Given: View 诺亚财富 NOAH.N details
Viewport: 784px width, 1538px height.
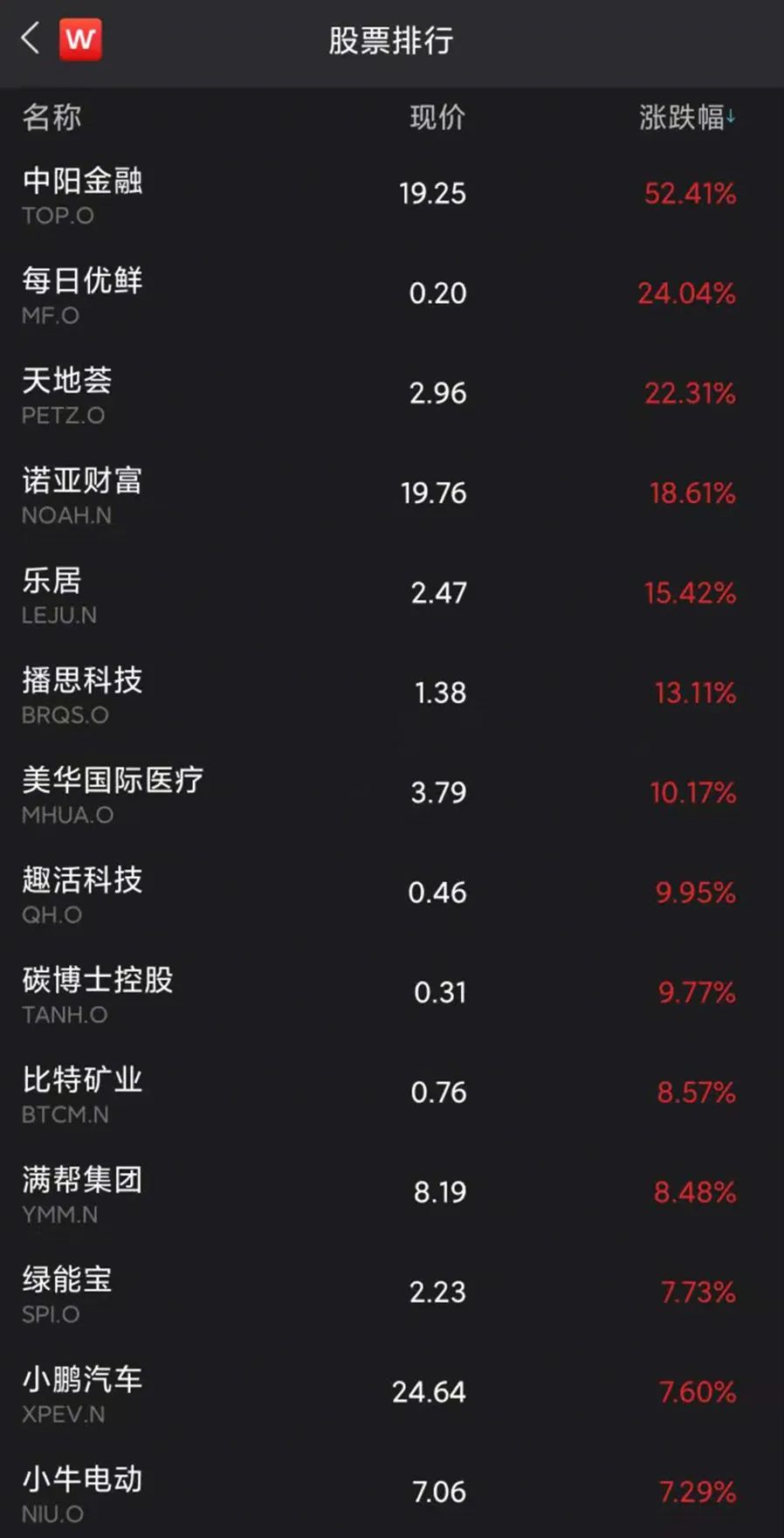Looking at the screenshot, I should click(392, 494).
